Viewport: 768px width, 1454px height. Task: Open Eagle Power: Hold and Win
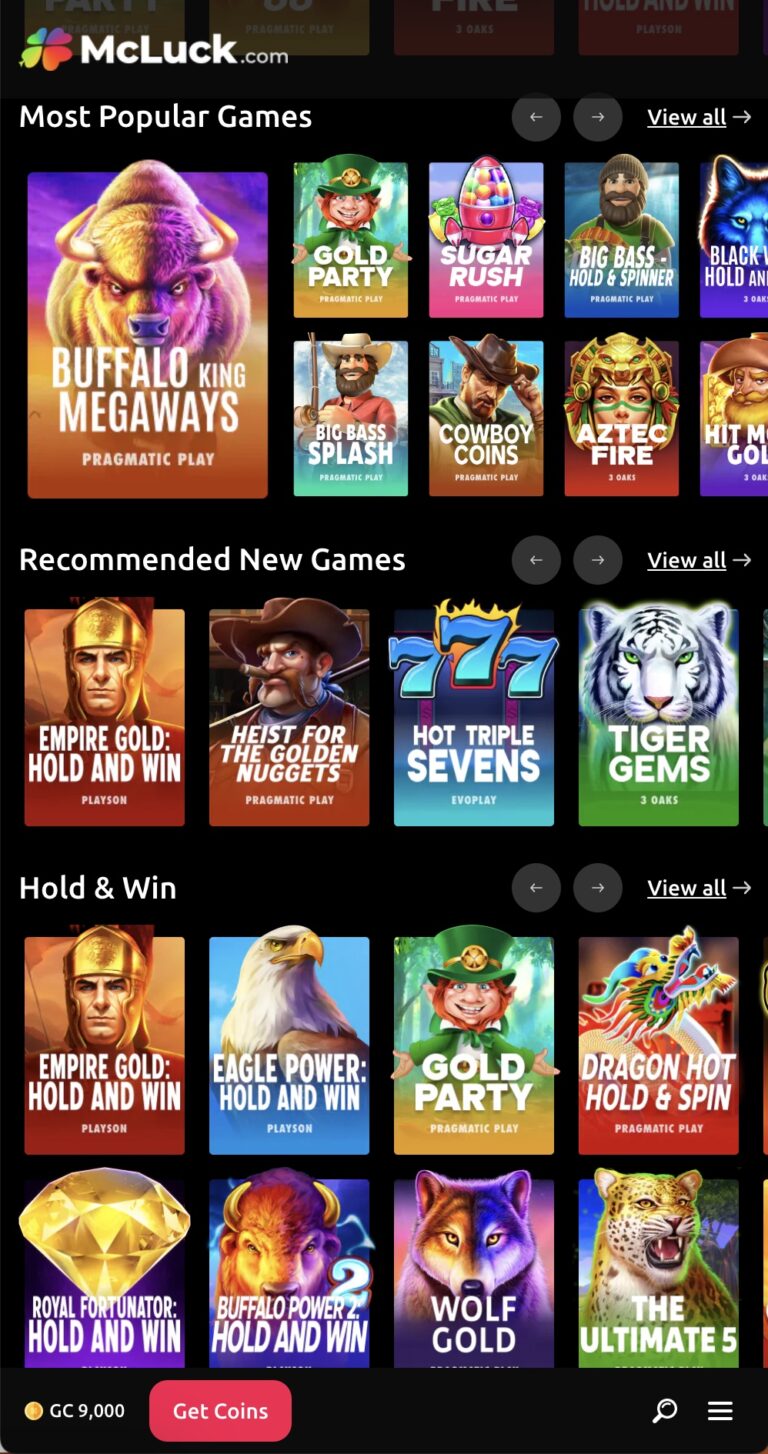(x=289, y=1045)
